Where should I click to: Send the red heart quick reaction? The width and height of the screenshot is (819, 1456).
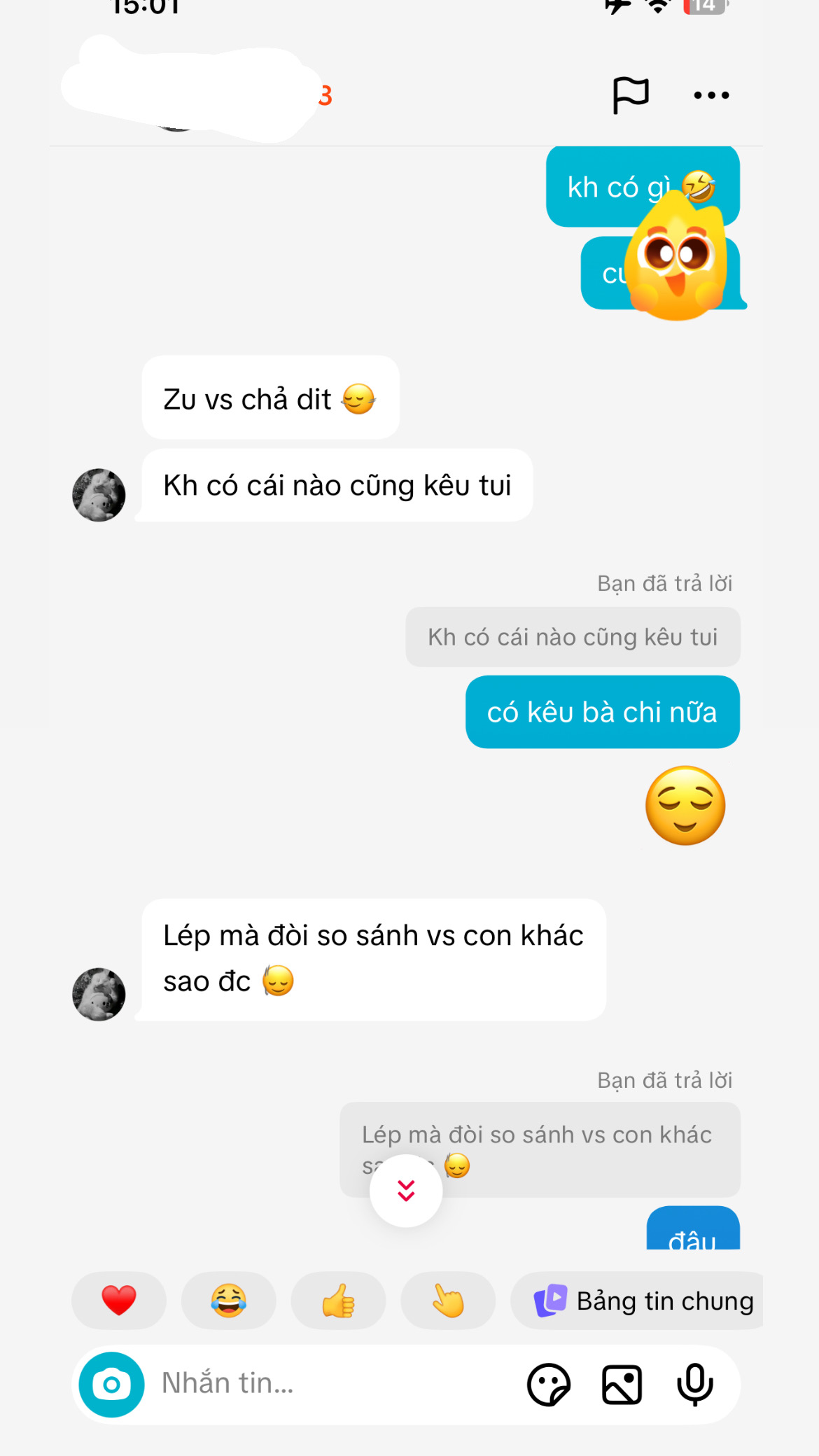pyautogui.click(x=119, y=1301)
